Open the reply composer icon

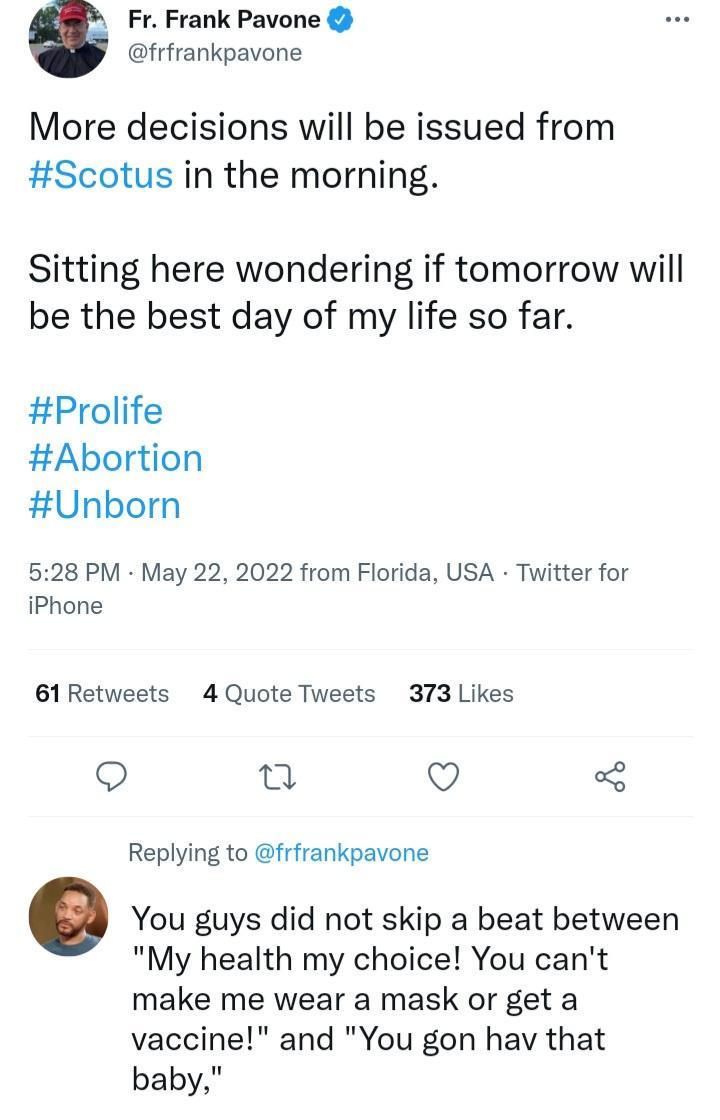click(x=111, y=777)
